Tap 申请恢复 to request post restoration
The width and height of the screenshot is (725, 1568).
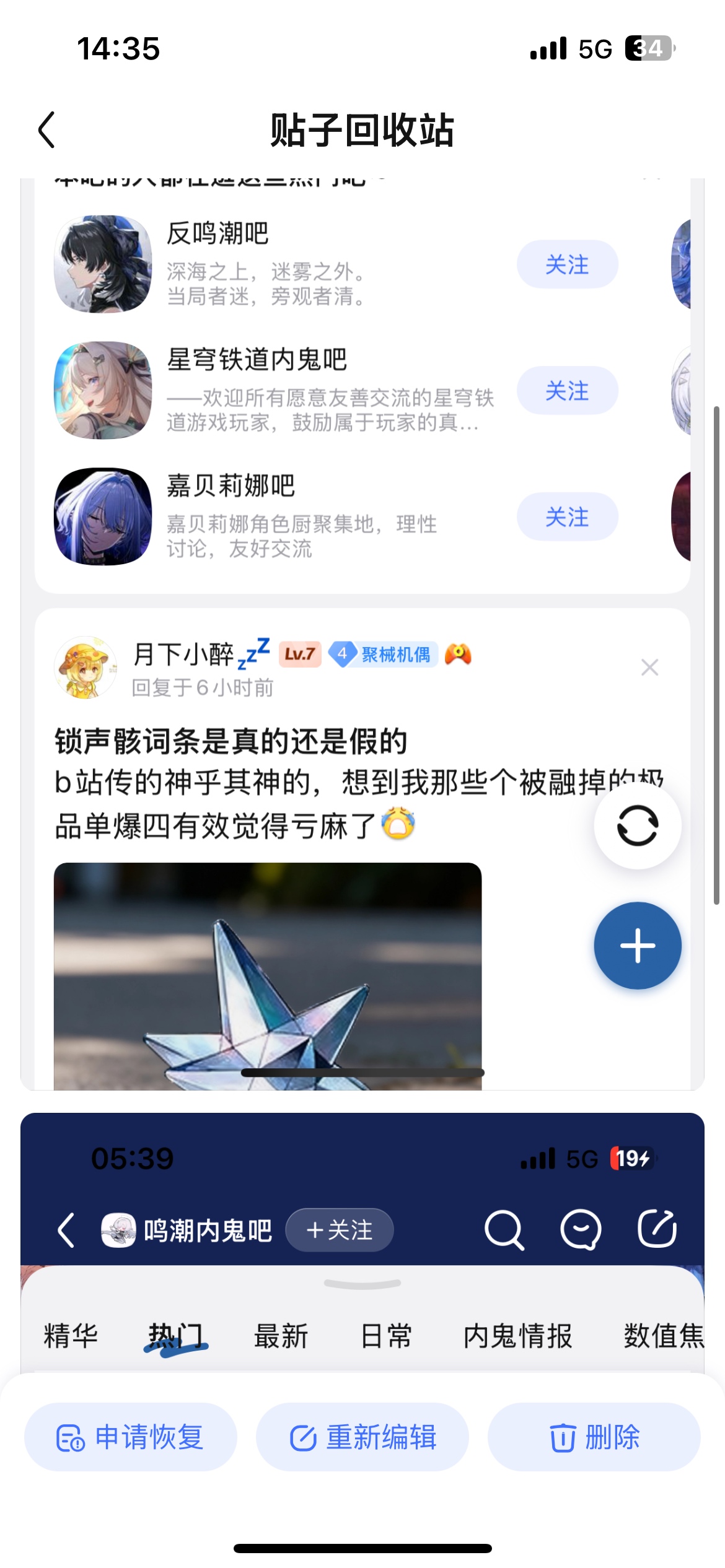pyautogui.click(x=131, y=1437)
